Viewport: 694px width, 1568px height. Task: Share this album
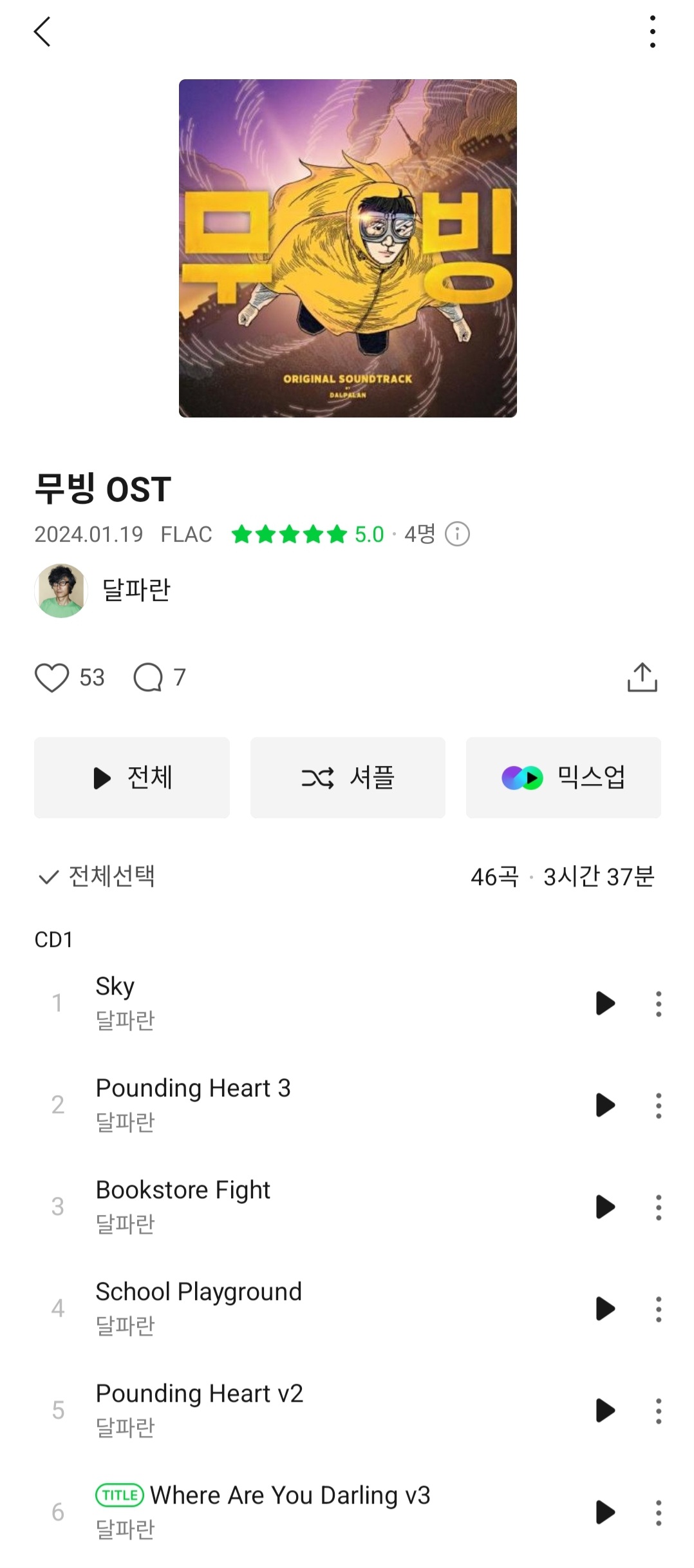pos(642,678)
